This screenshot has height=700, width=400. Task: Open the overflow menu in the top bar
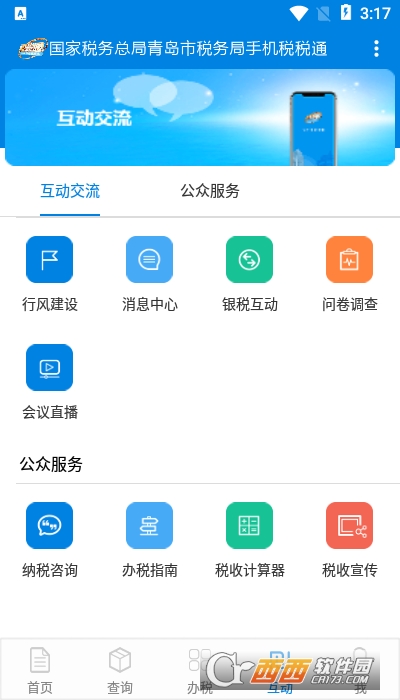[x=376, y=49]
